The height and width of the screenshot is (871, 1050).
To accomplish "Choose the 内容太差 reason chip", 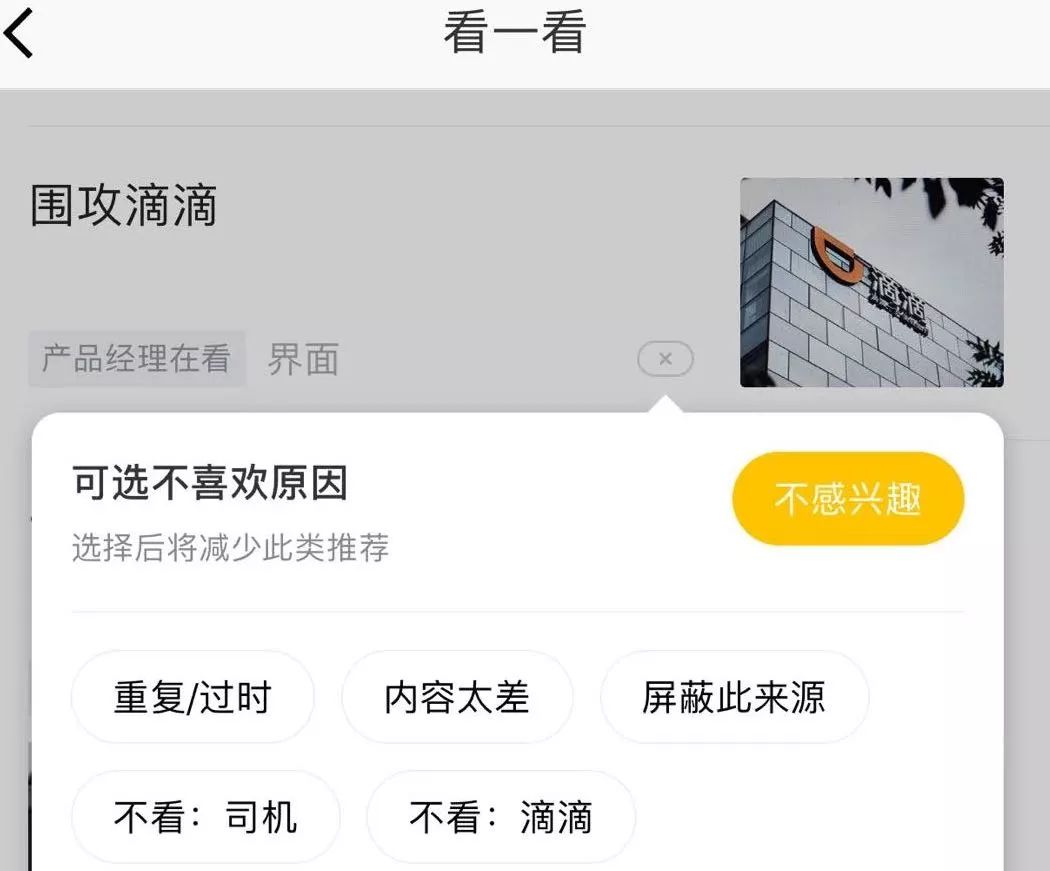I will point(457,697).
